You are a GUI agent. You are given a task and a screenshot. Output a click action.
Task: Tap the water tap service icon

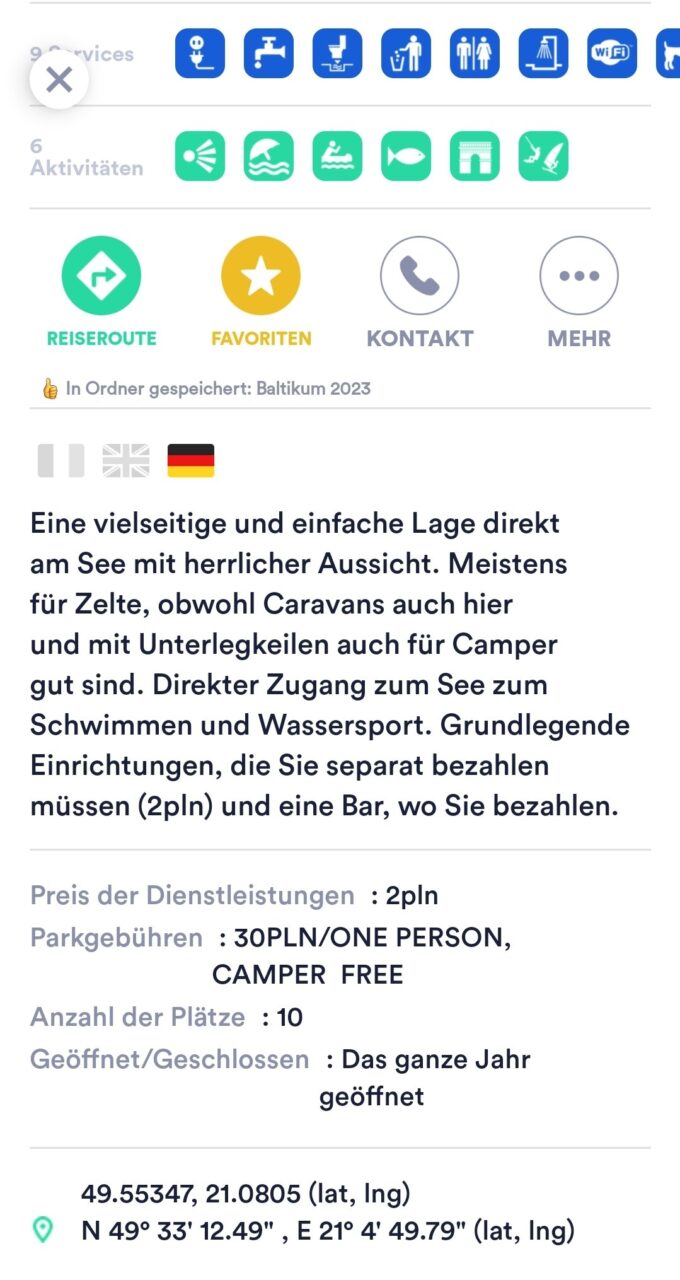point(269,54)
